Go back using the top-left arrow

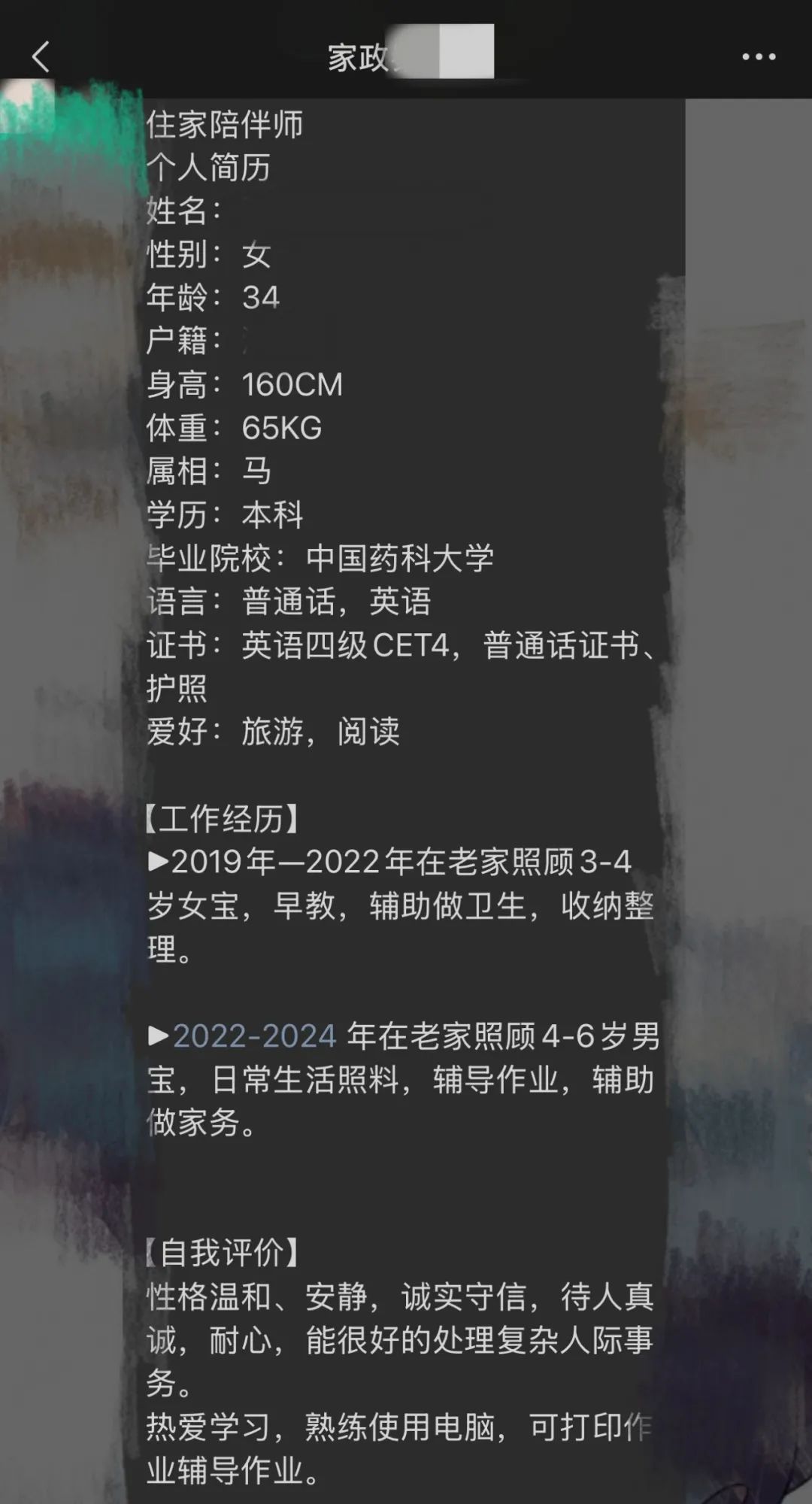point(41,56)
